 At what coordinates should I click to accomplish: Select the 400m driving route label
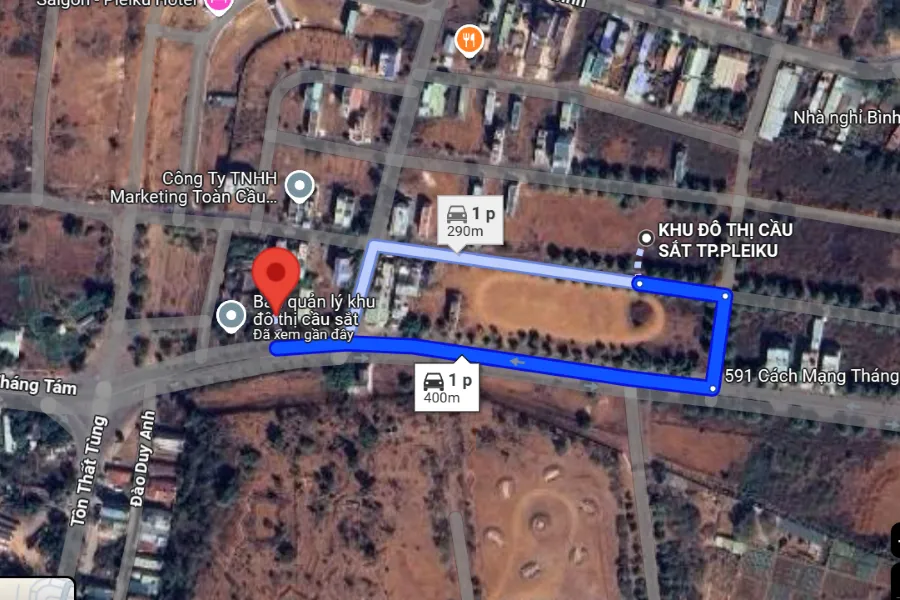click(x=447, y=388)
